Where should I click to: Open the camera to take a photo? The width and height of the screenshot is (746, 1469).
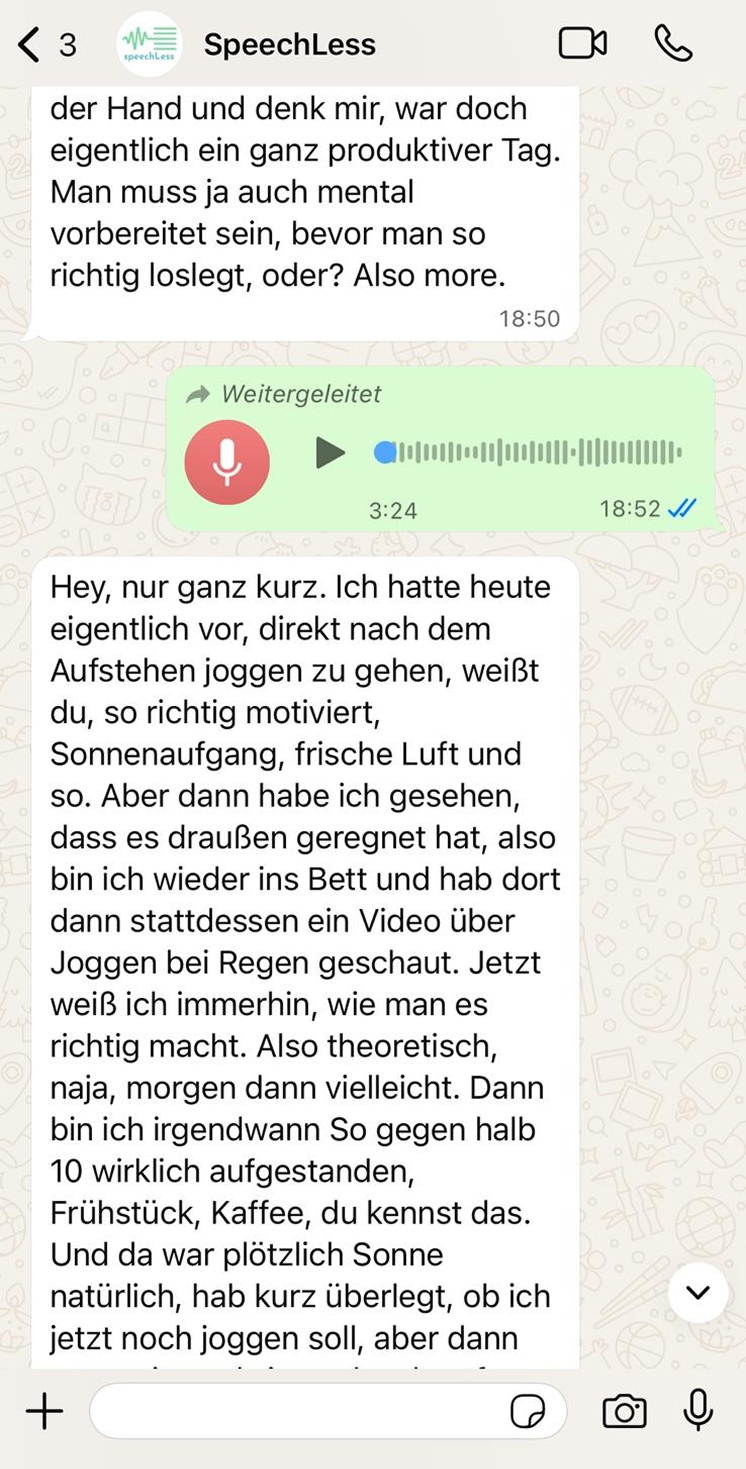click(x=624, y=1411)
